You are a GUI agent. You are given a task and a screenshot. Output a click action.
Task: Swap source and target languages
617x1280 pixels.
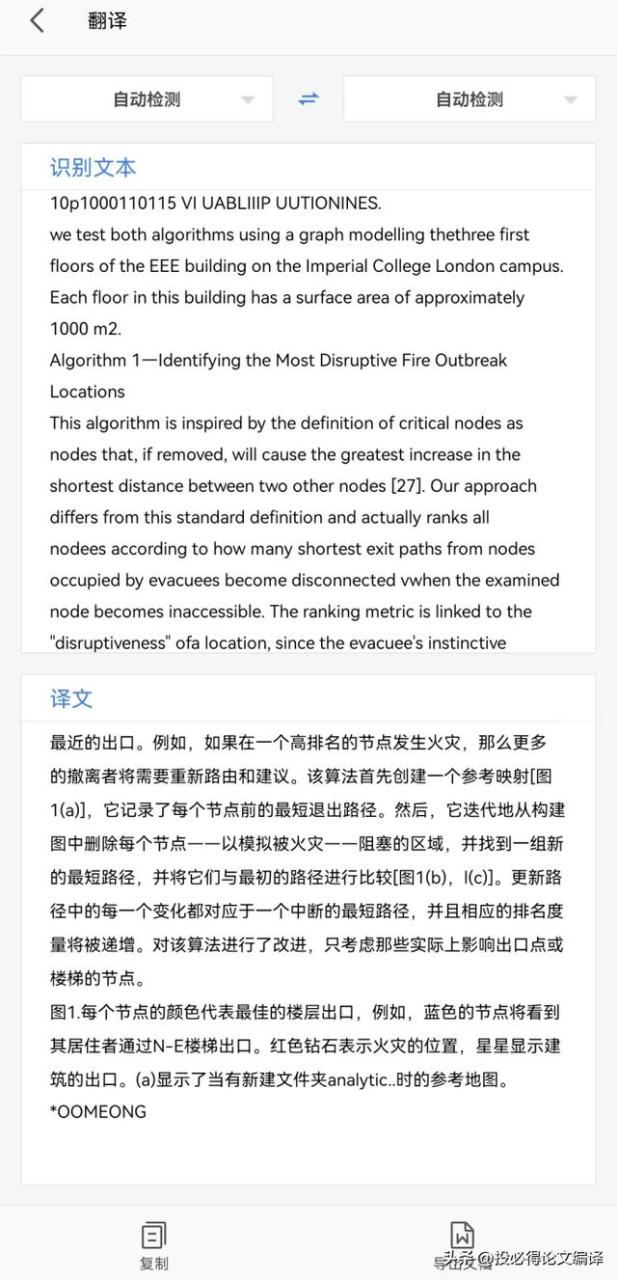[x=308, y=99]
